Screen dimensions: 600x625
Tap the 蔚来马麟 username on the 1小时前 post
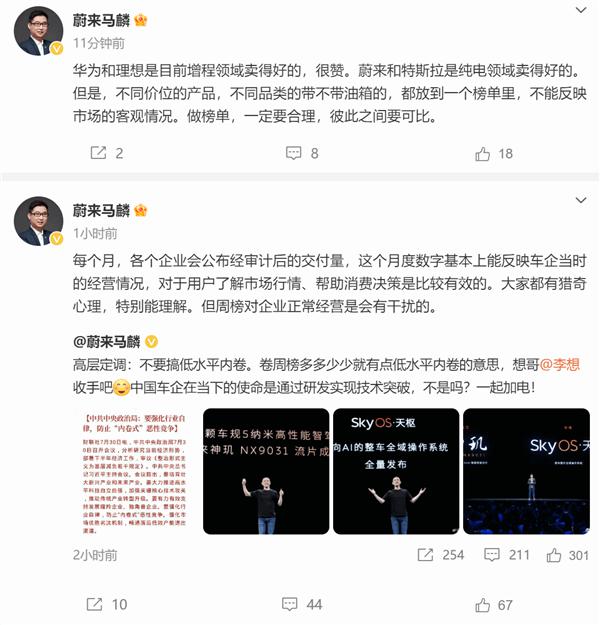point(101,210)
